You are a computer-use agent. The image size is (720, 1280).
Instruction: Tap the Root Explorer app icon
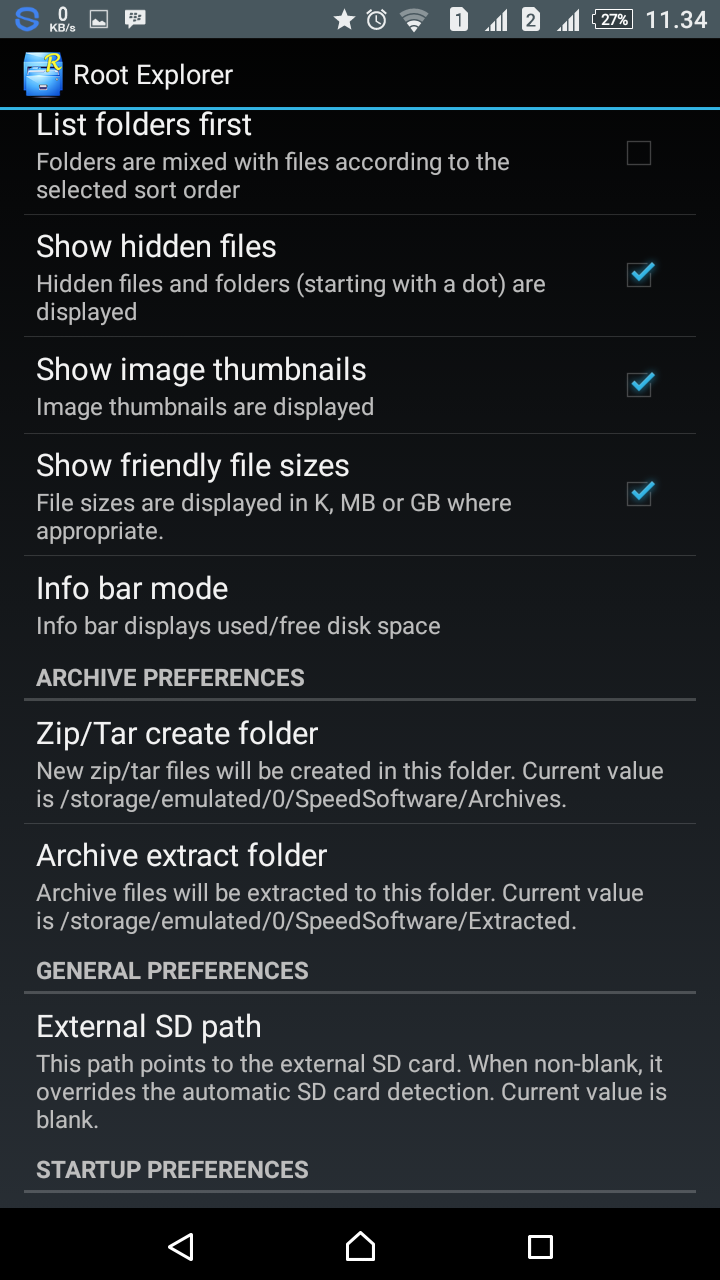42,75
